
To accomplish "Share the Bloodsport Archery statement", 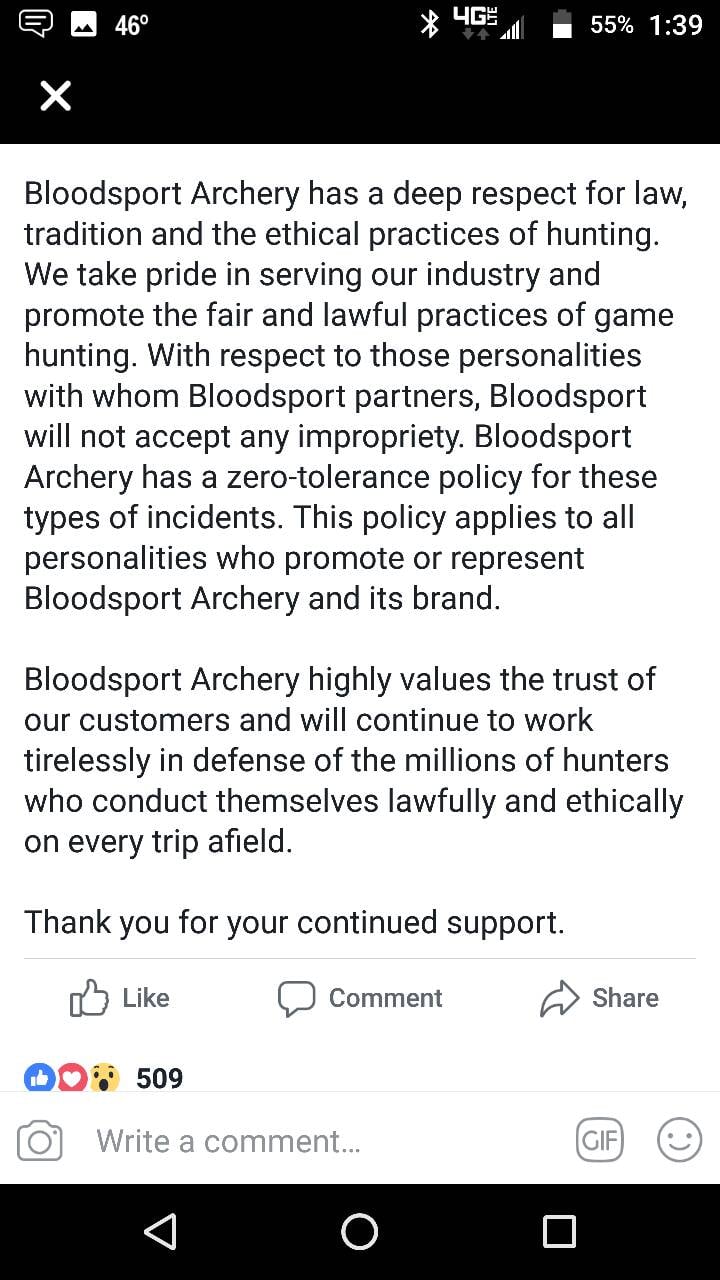I will pyautogui.click(x=599, y=998).
